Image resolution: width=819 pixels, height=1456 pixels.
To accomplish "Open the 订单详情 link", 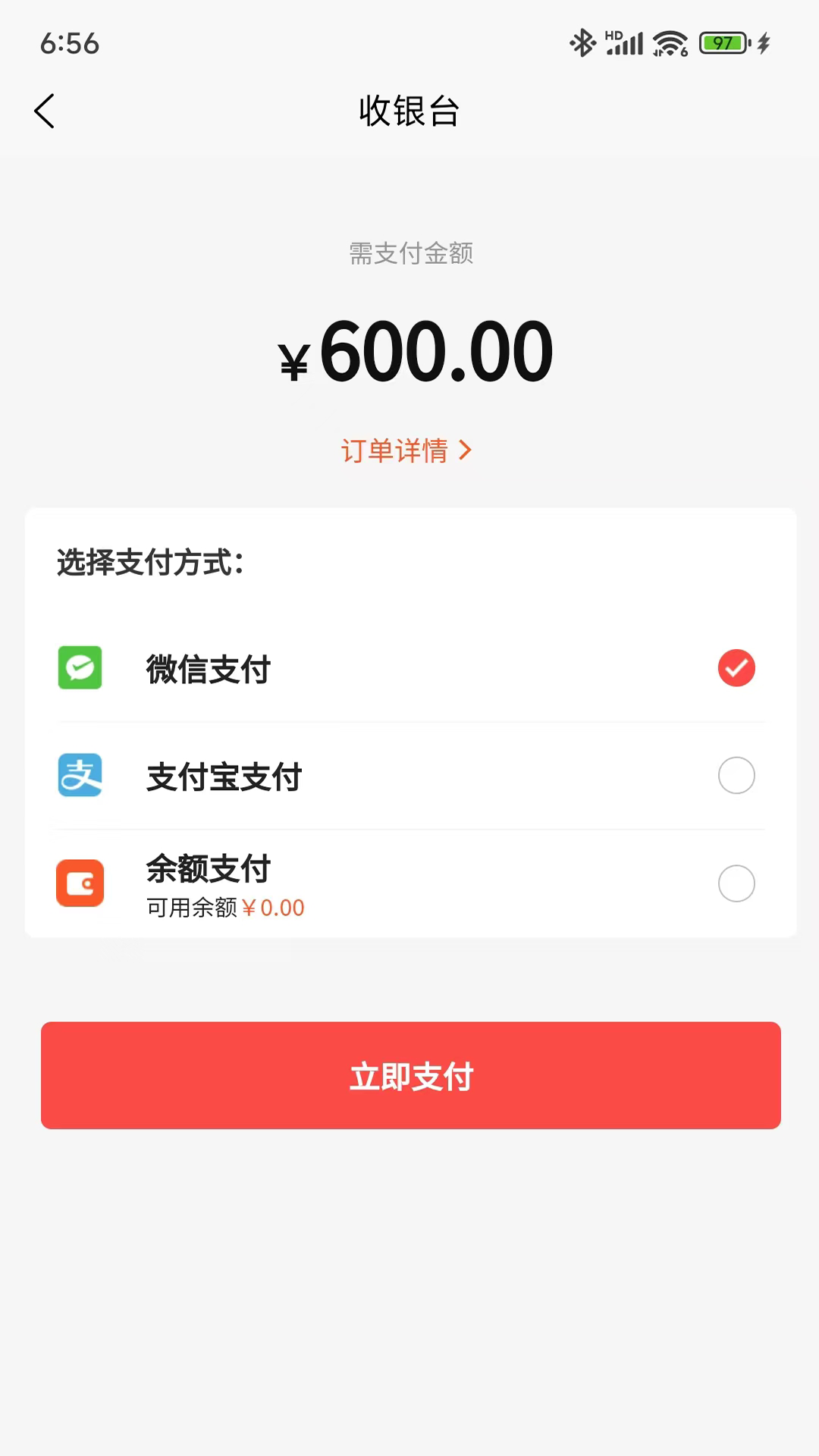I will [394, 449].
